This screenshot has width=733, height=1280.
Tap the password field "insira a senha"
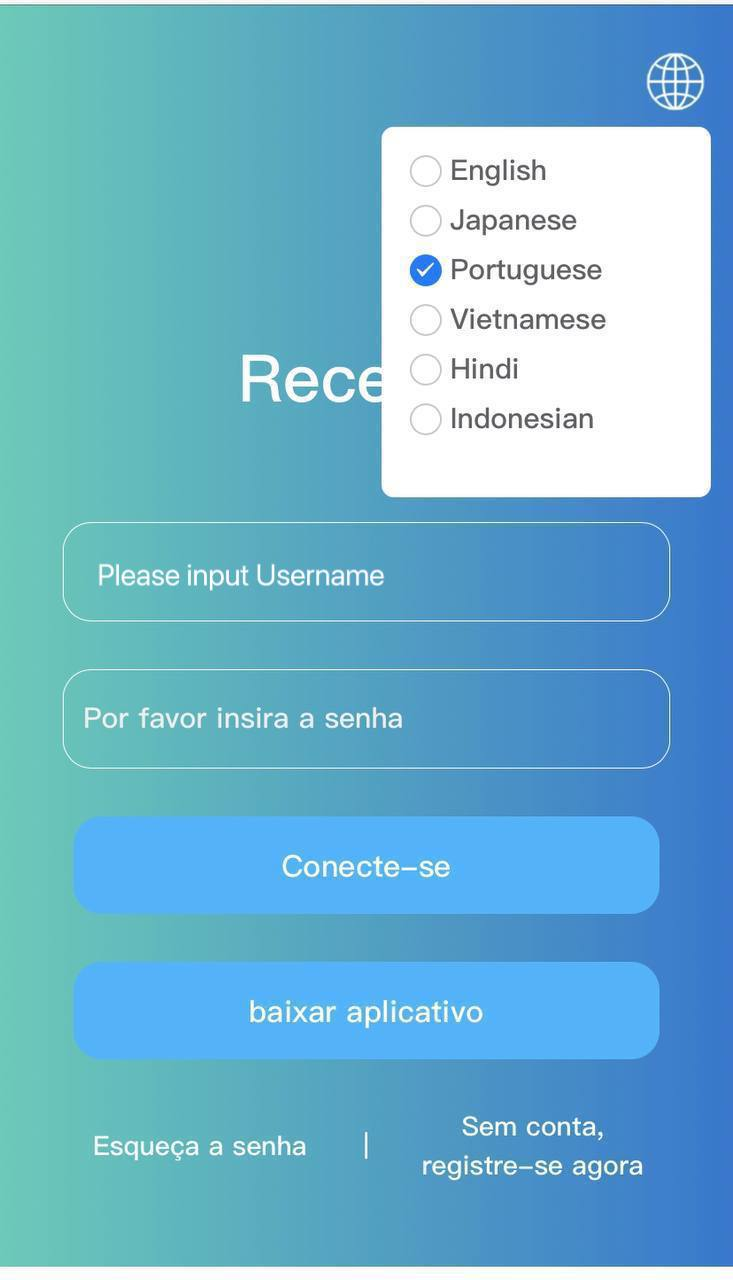366,719
